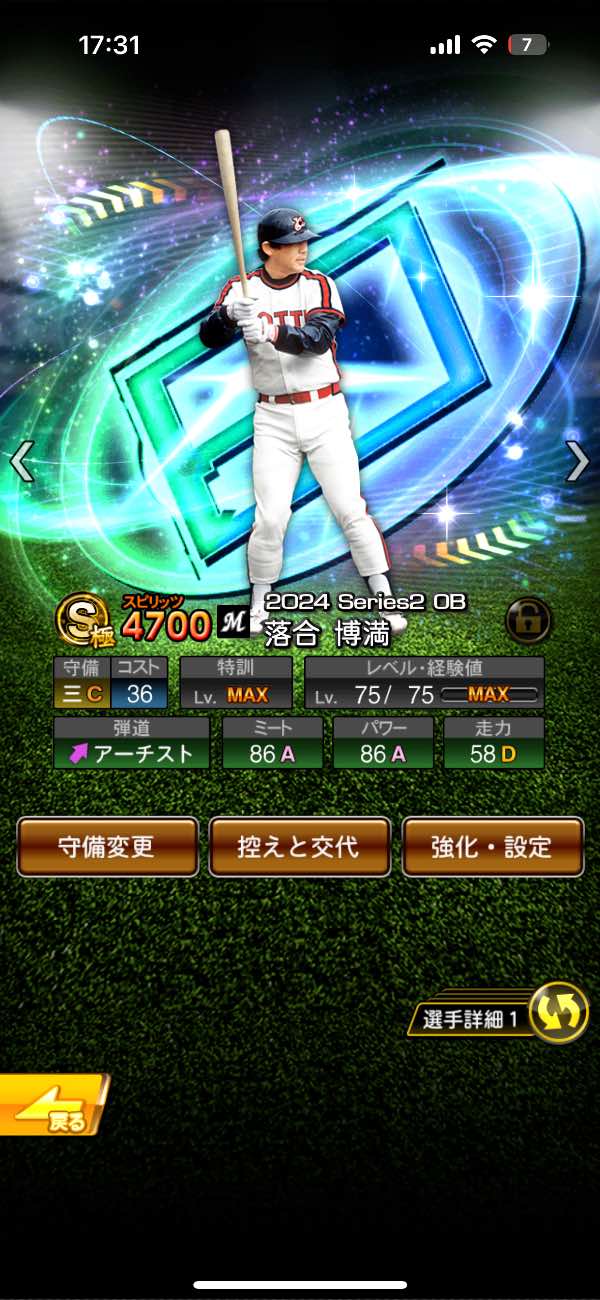
Task: Select the 控えと交代 button
Action: (x=299, y=847)
